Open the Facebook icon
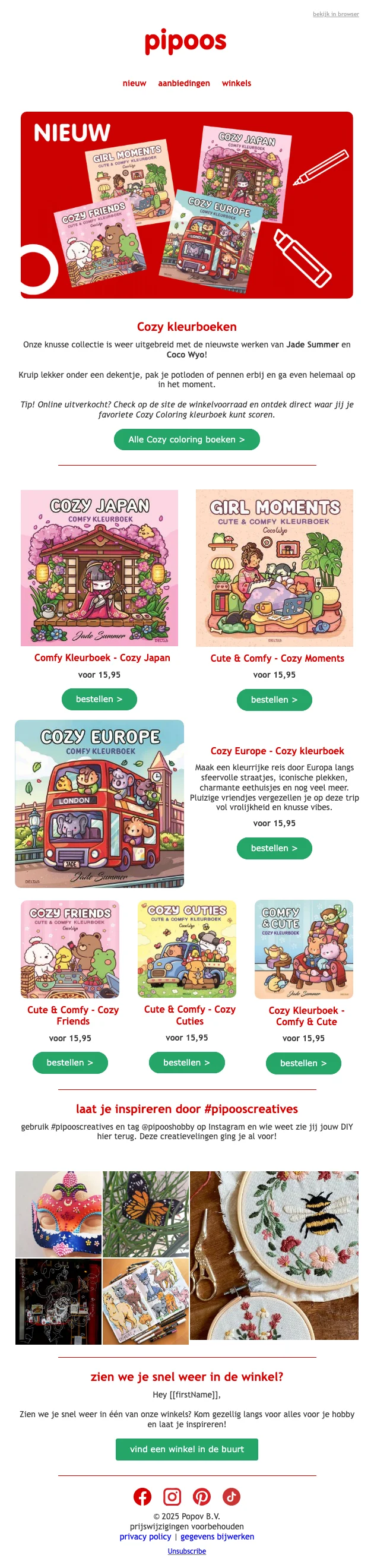Image resolution: width=374 pixels, height=1568 pixels. (x=142, y=1497)
